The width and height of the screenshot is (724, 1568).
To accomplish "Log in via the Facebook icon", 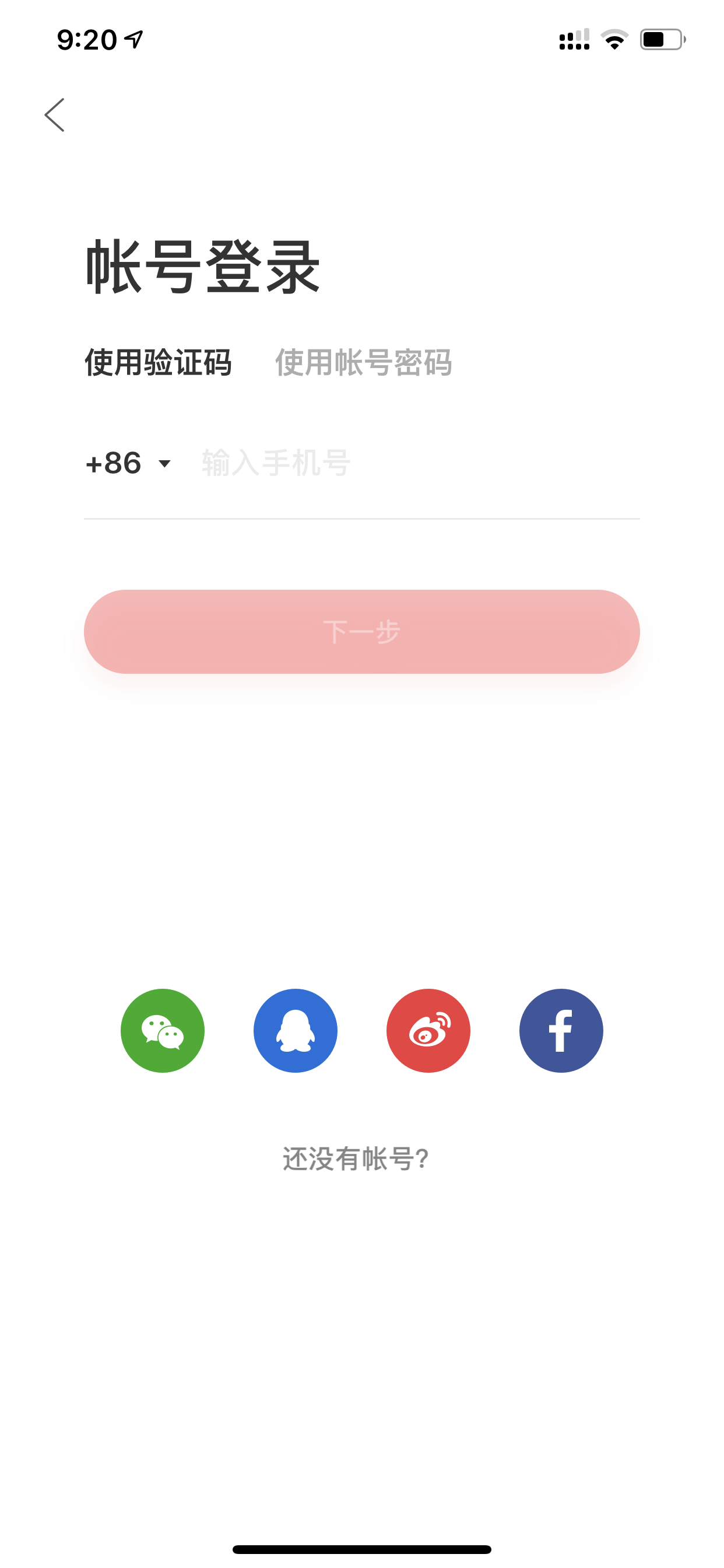I will [x=561, y=1031].
